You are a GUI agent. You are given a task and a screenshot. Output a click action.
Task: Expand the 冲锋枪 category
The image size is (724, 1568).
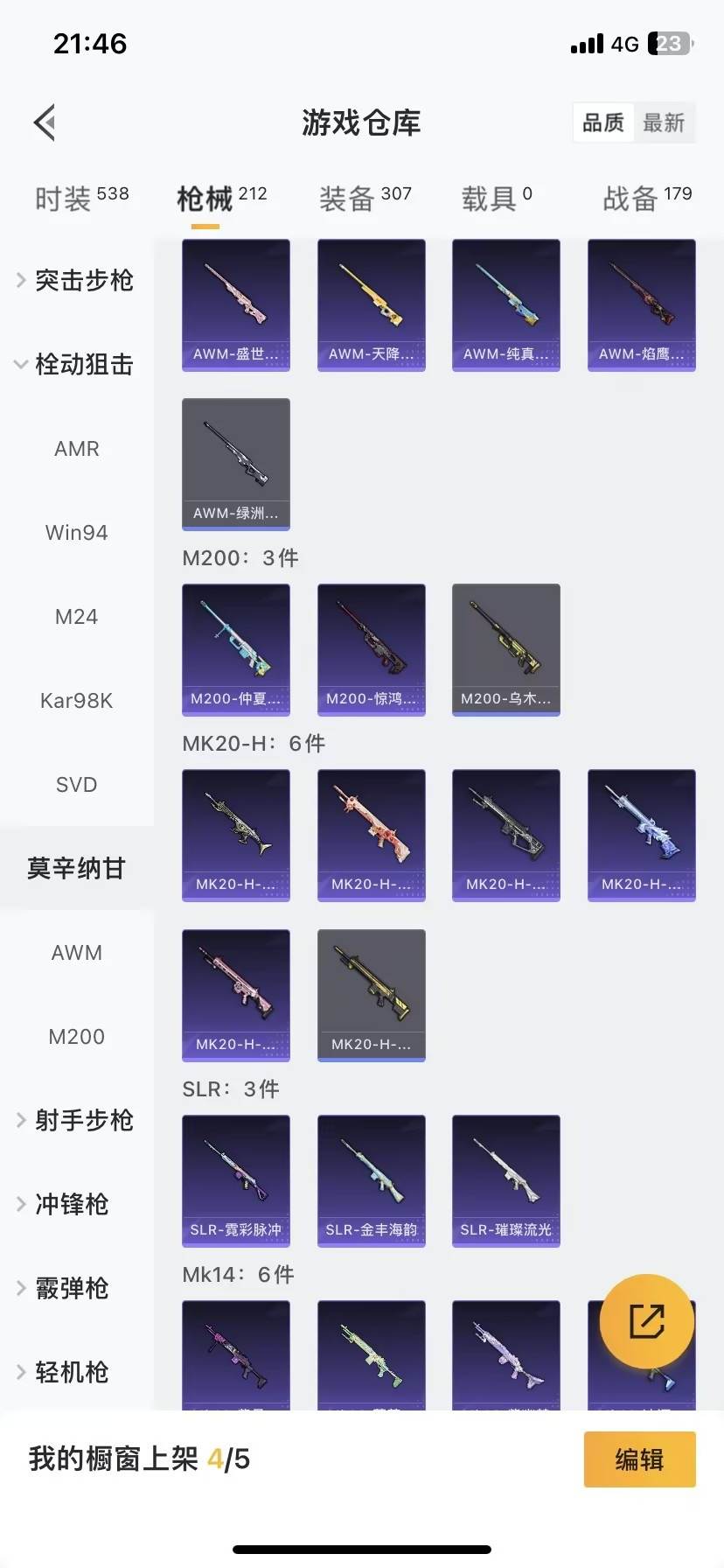[x=70, y=1204]
